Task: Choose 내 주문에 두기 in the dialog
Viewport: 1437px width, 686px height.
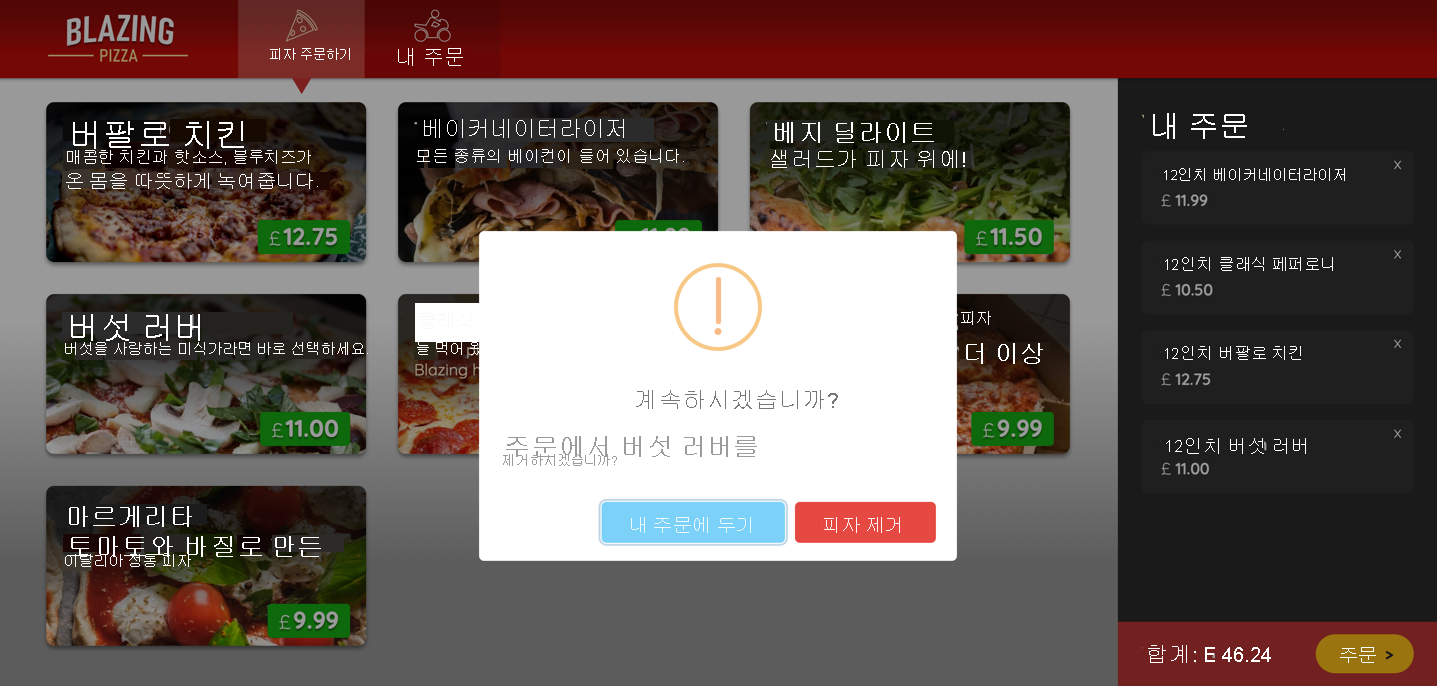Action: [x=692, y=523]
